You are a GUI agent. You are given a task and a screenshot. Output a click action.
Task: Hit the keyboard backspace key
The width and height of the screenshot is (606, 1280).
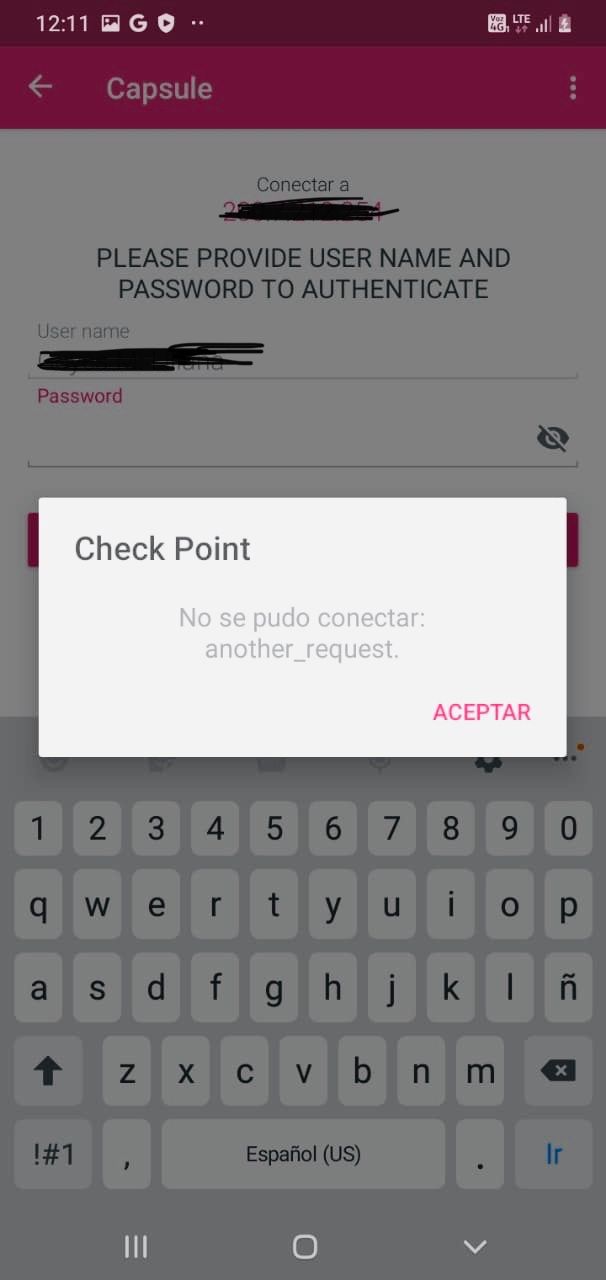(x=557, y=1072)
